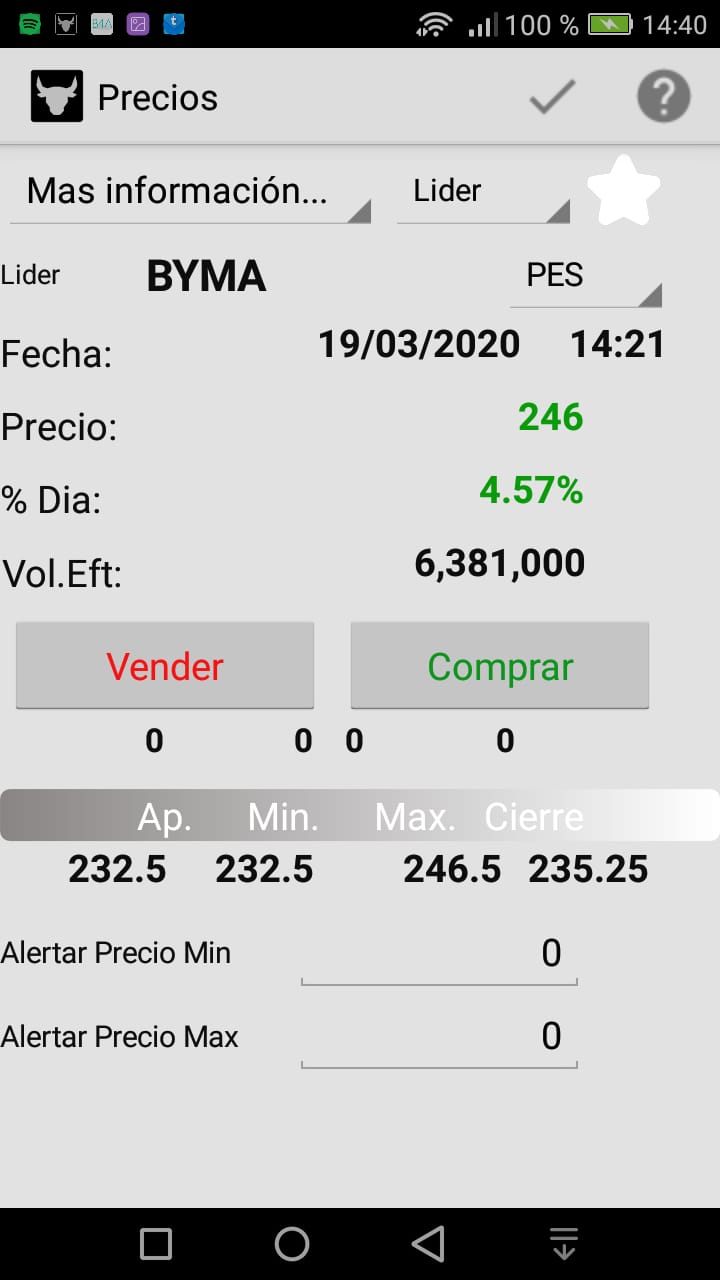
Task: Go back using system back button
Action: 428,1244
